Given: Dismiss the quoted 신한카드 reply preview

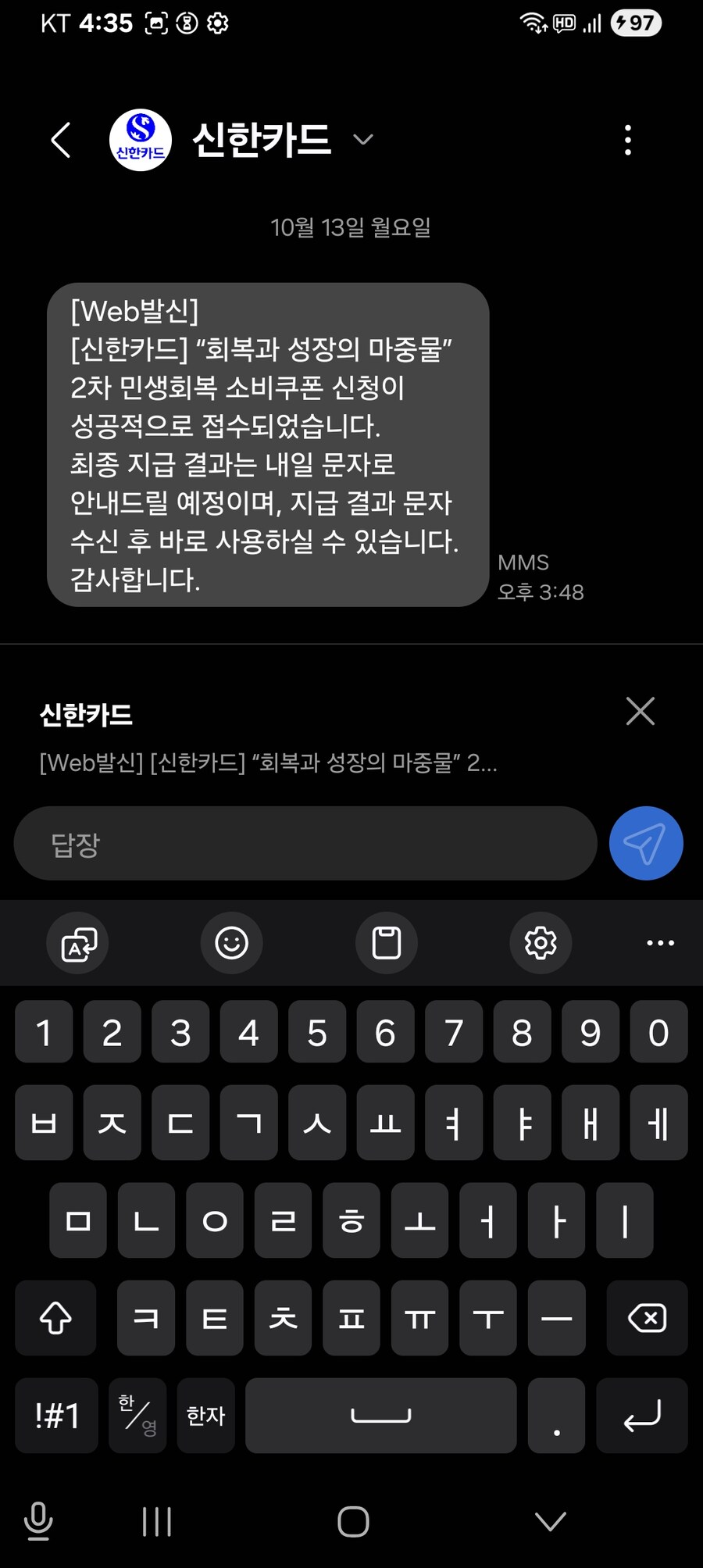Looking at the screenshot, I should tap(640, 711).
